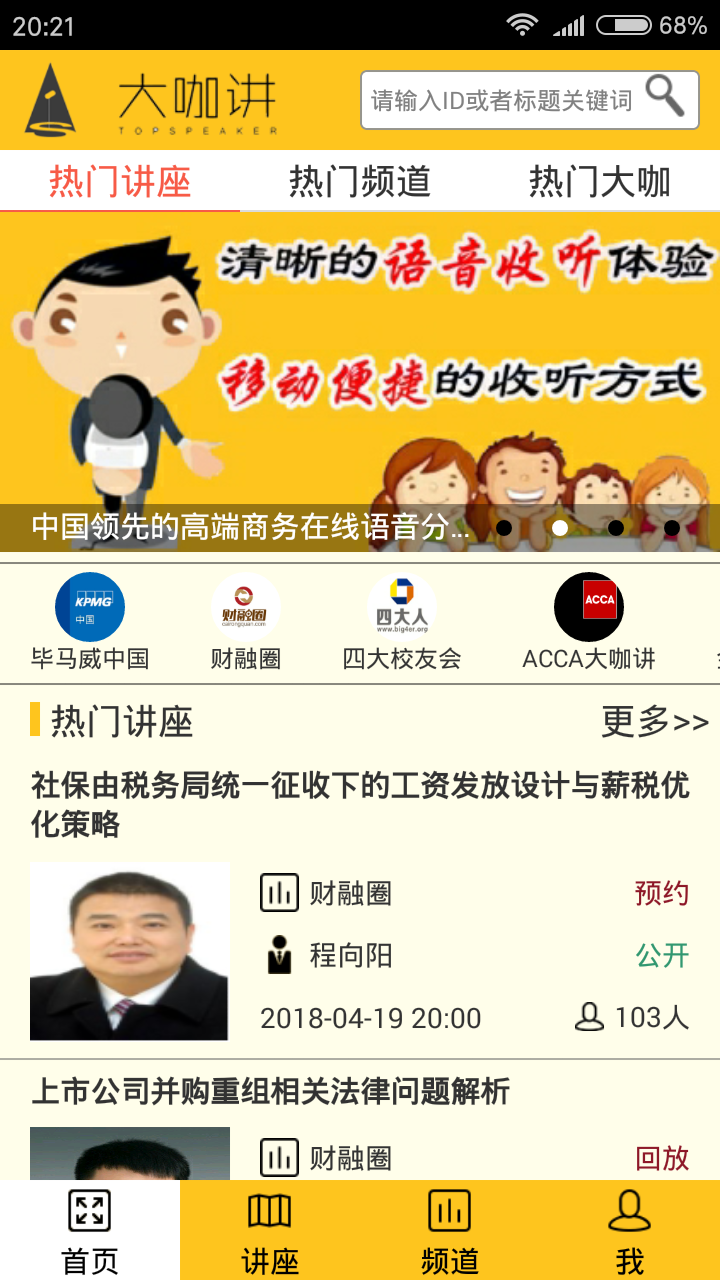Go to the 首页 home tab

point(90,1230)
